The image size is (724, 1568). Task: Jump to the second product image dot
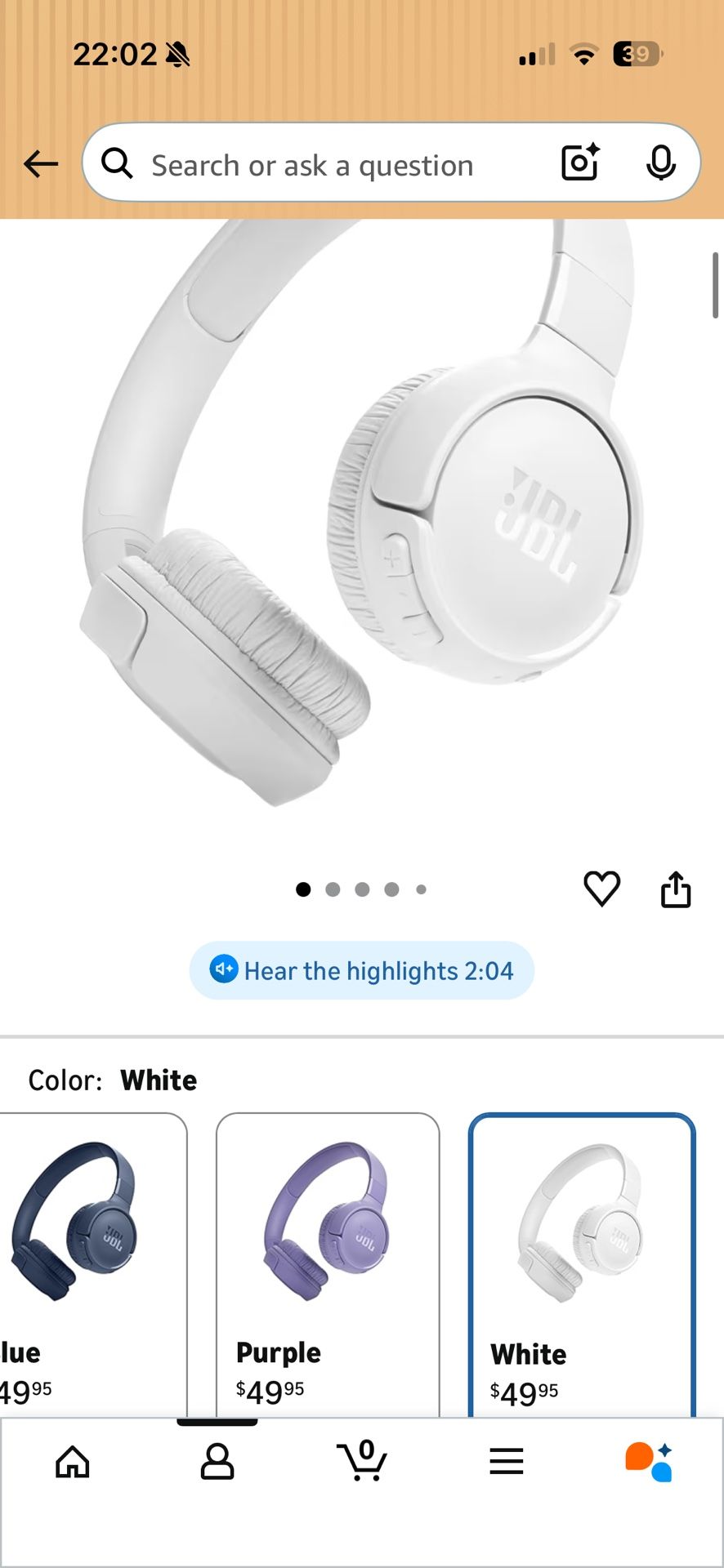(x=333, y=889)
